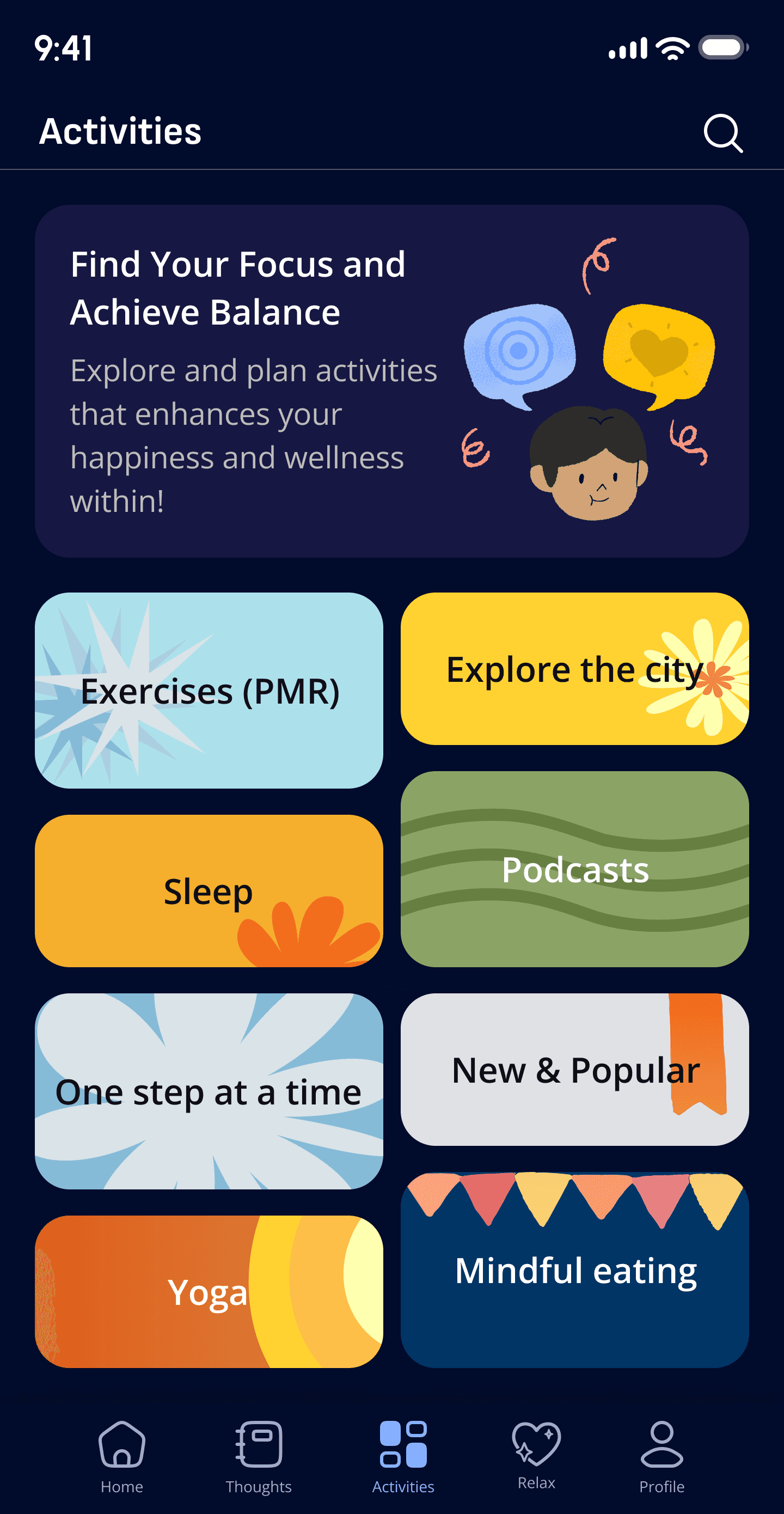The height and width of the screenshot is (1514, 784).
Task: Switch to the Relax tab
Action: point(536,1455)
